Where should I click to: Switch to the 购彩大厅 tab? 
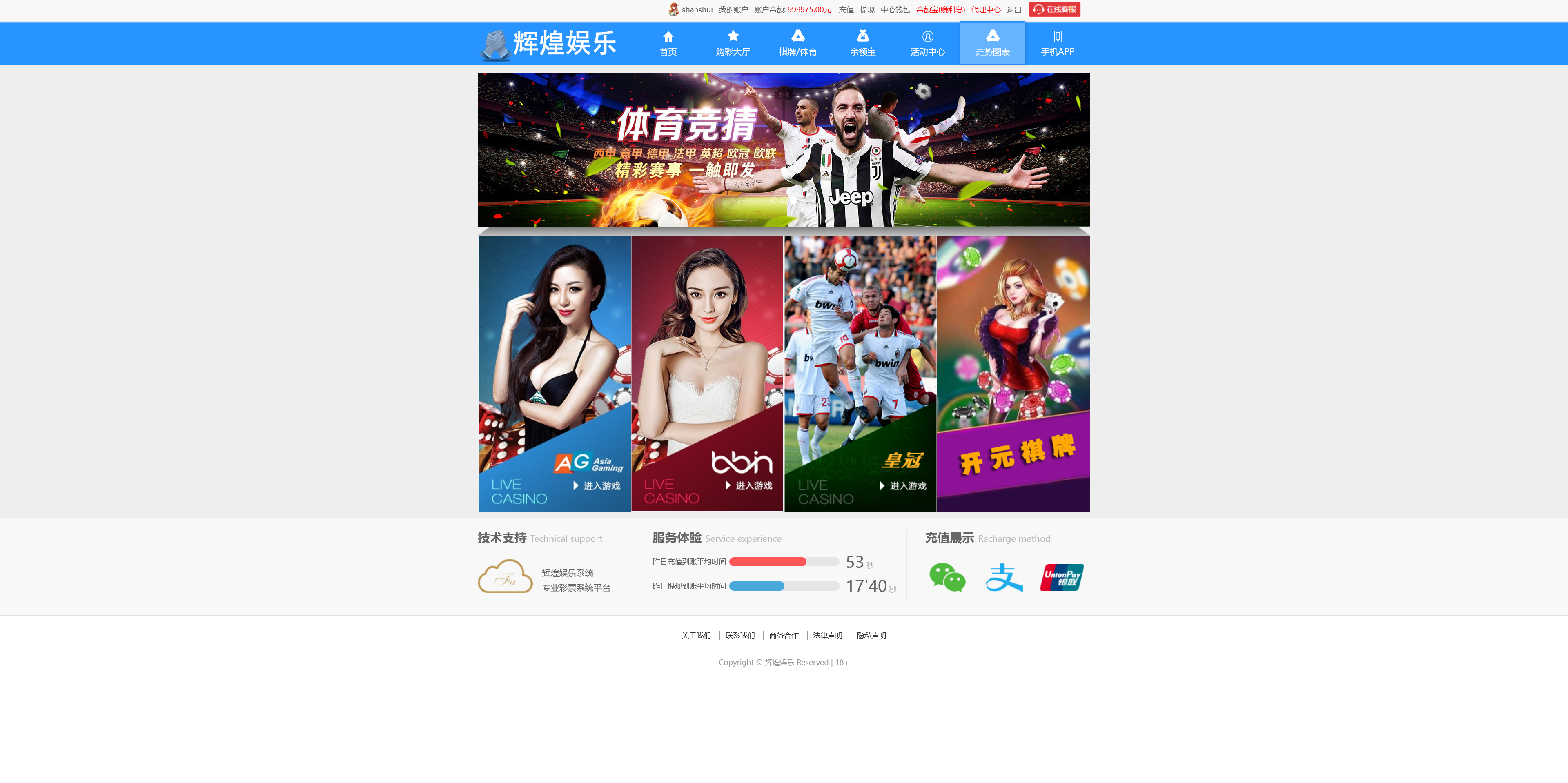point(733,44)
